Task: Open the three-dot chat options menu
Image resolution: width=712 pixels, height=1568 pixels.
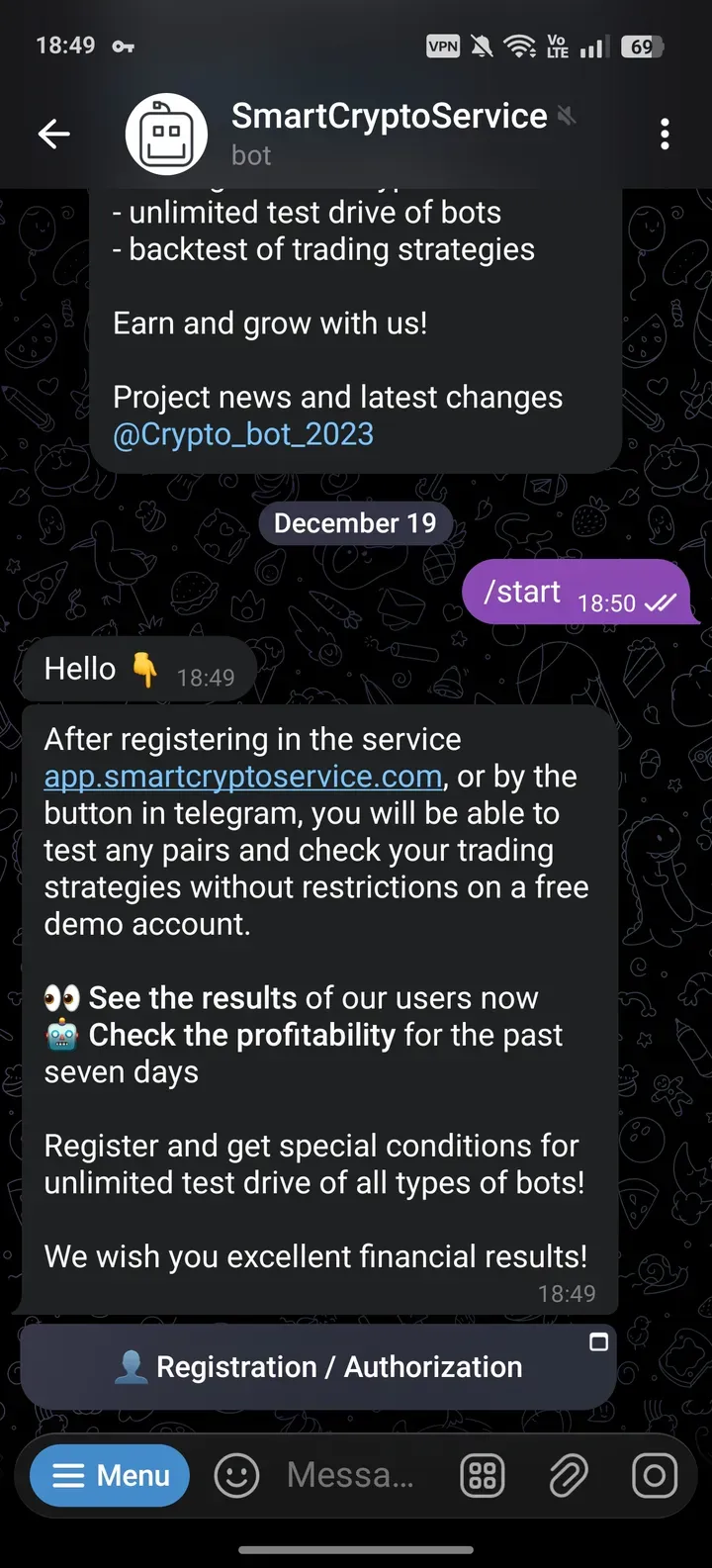Action: 664,134
